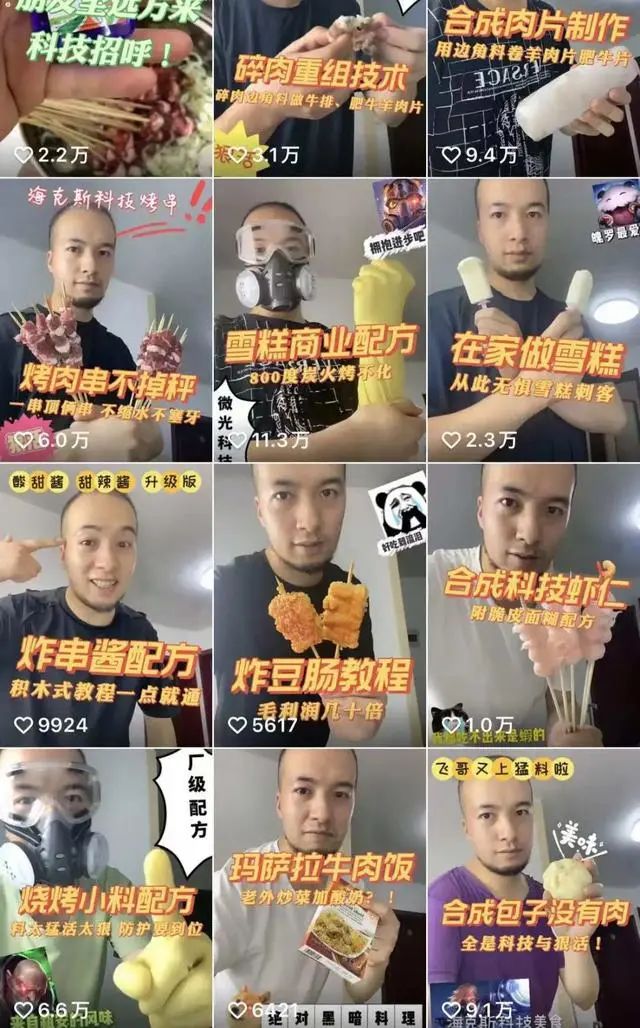
Task: Play the 在家做雪糕 video
Action: (x=534, y=320)
